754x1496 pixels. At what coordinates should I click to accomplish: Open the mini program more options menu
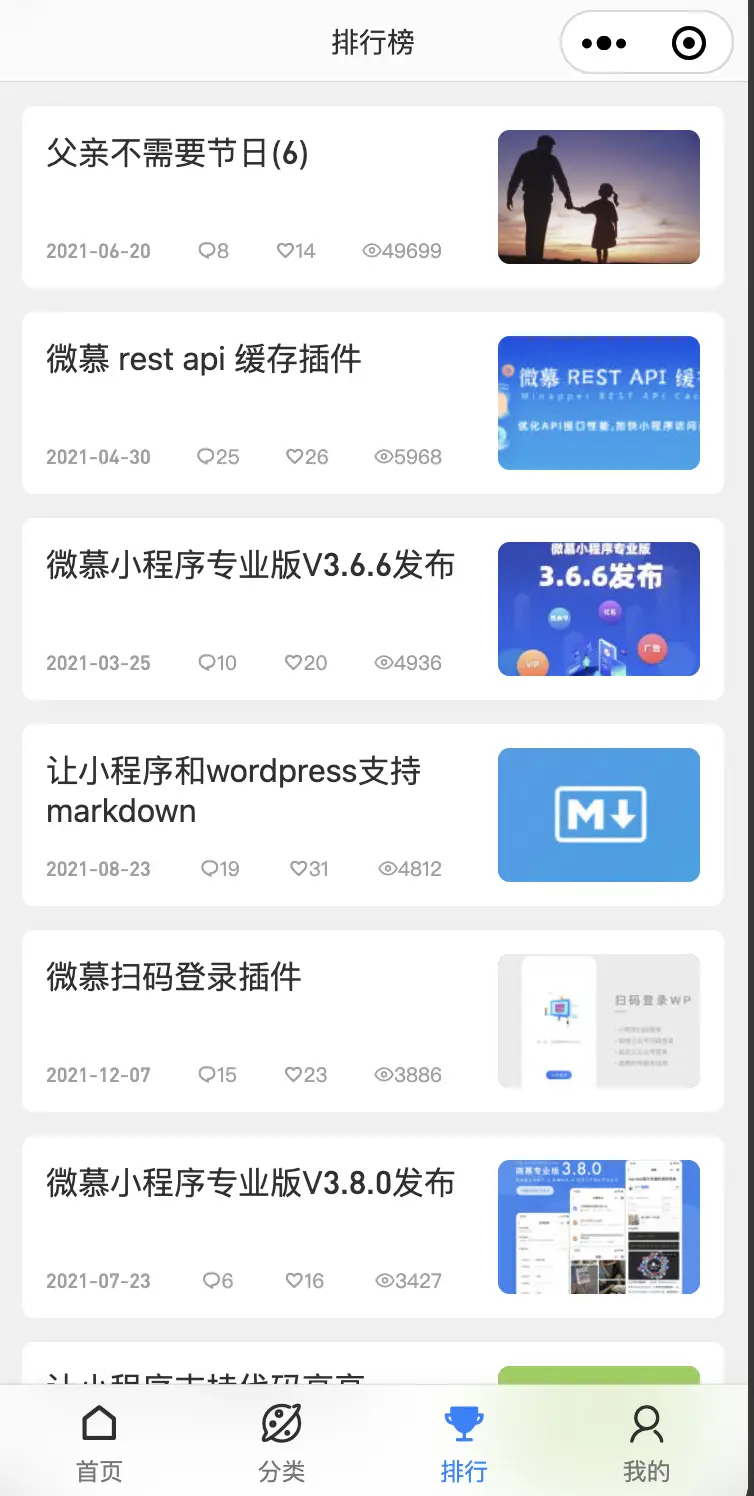604,43
